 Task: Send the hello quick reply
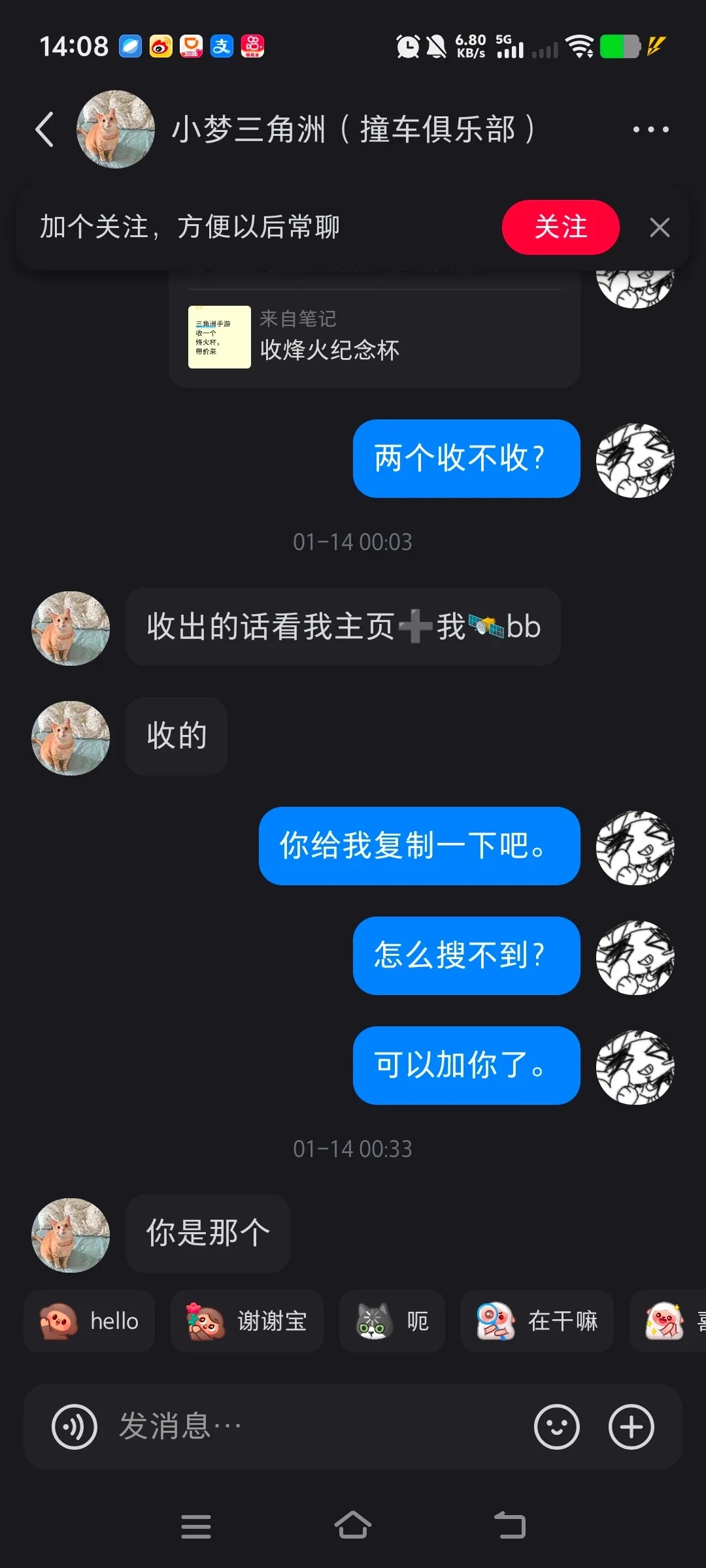[90, 1321]
